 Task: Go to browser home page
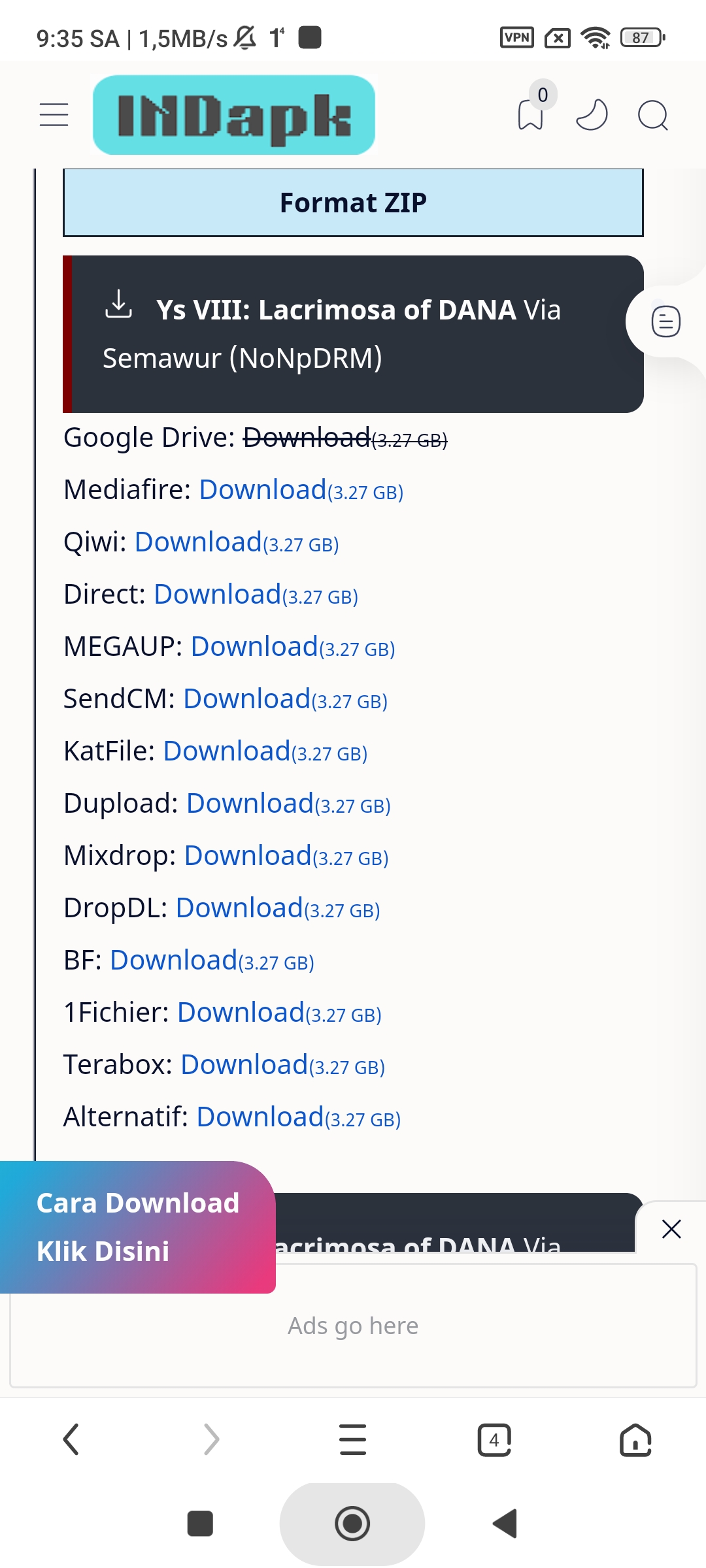[x=635, y=1440]
